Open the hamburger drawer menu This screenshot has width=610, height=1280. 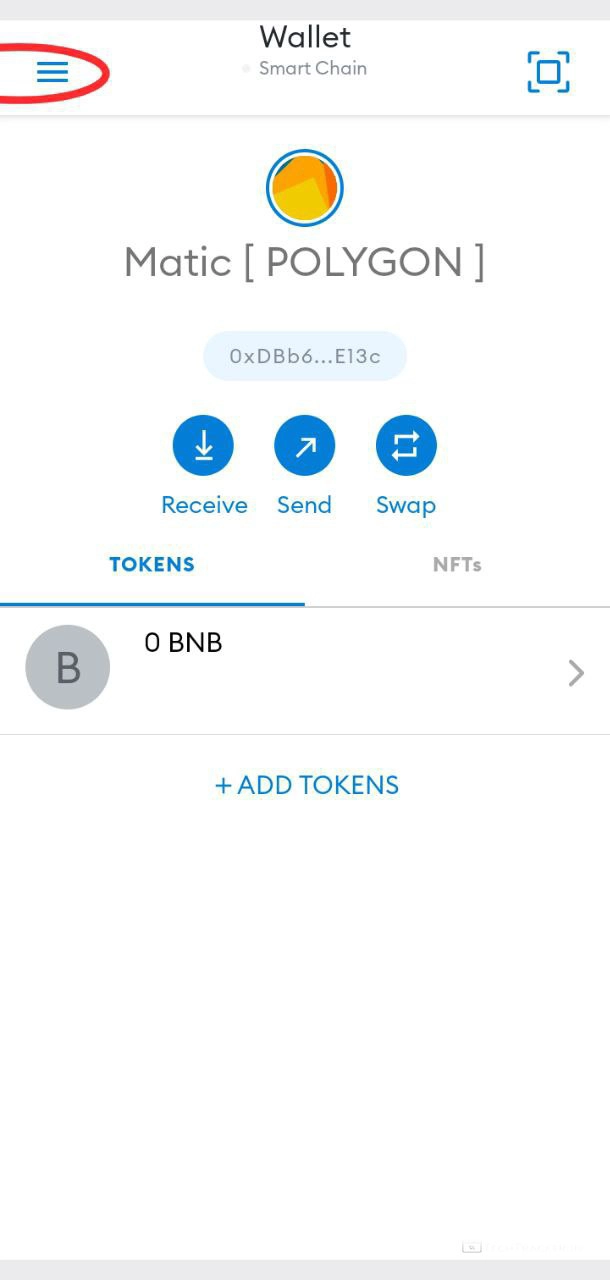[52, 71]
